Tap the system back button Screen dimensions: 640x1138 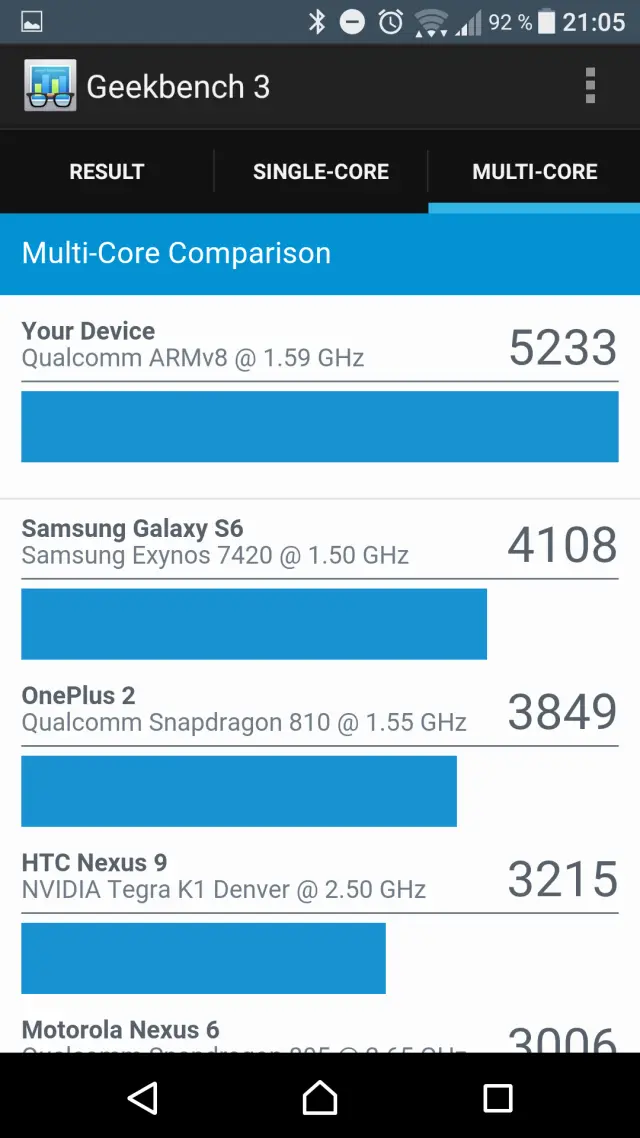coord(143,1097)
